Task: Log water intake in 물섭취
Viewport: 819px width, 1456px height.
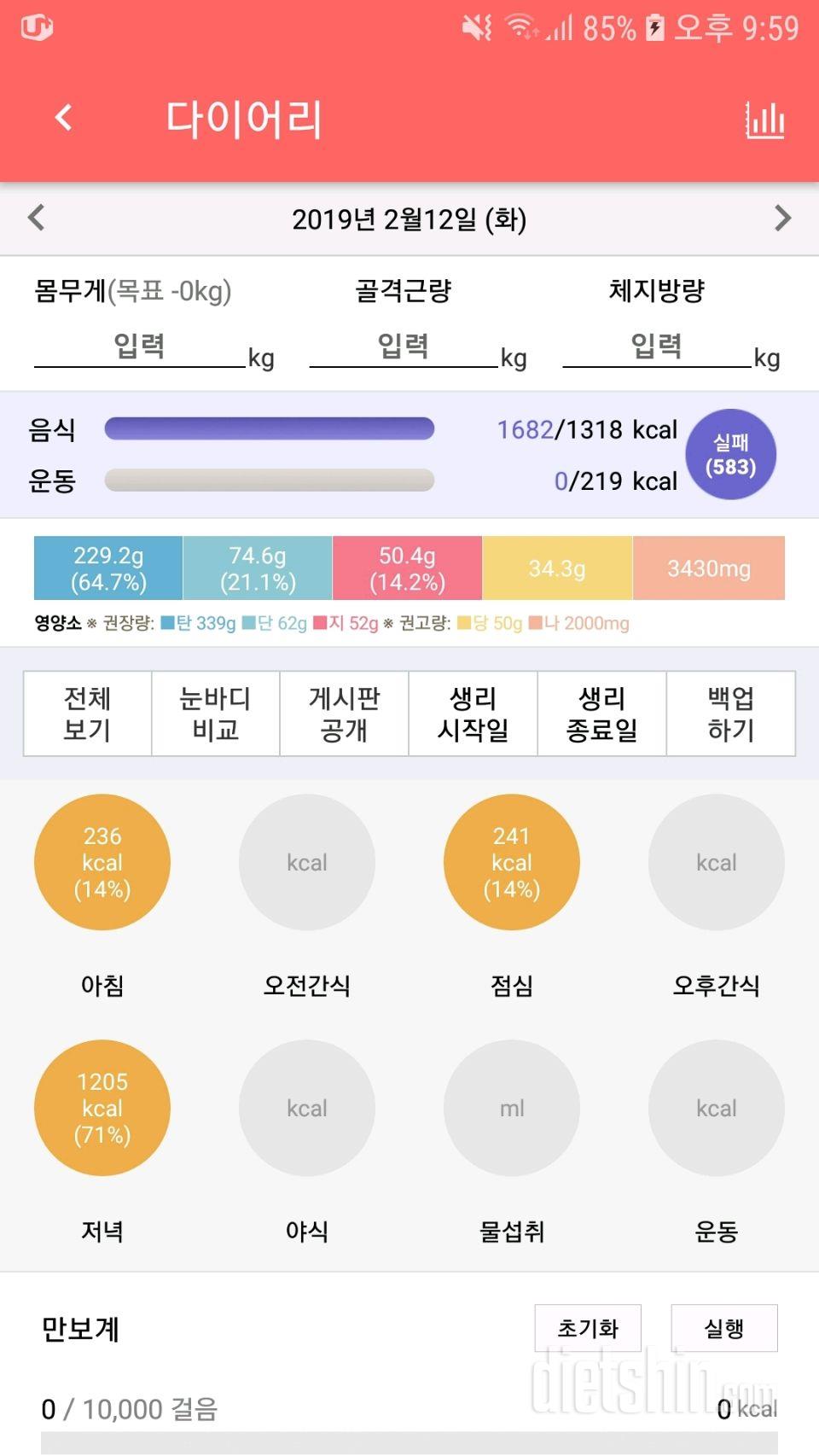Action: pyautogui.click(x=512, y=1108)
